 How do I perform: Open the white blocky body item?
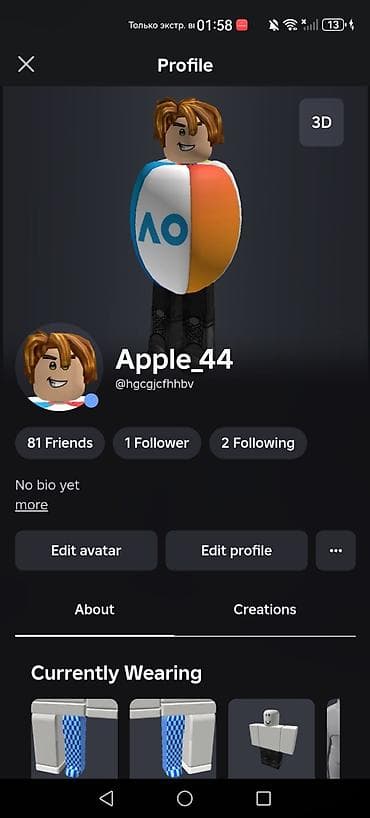[x=271, y=739]
